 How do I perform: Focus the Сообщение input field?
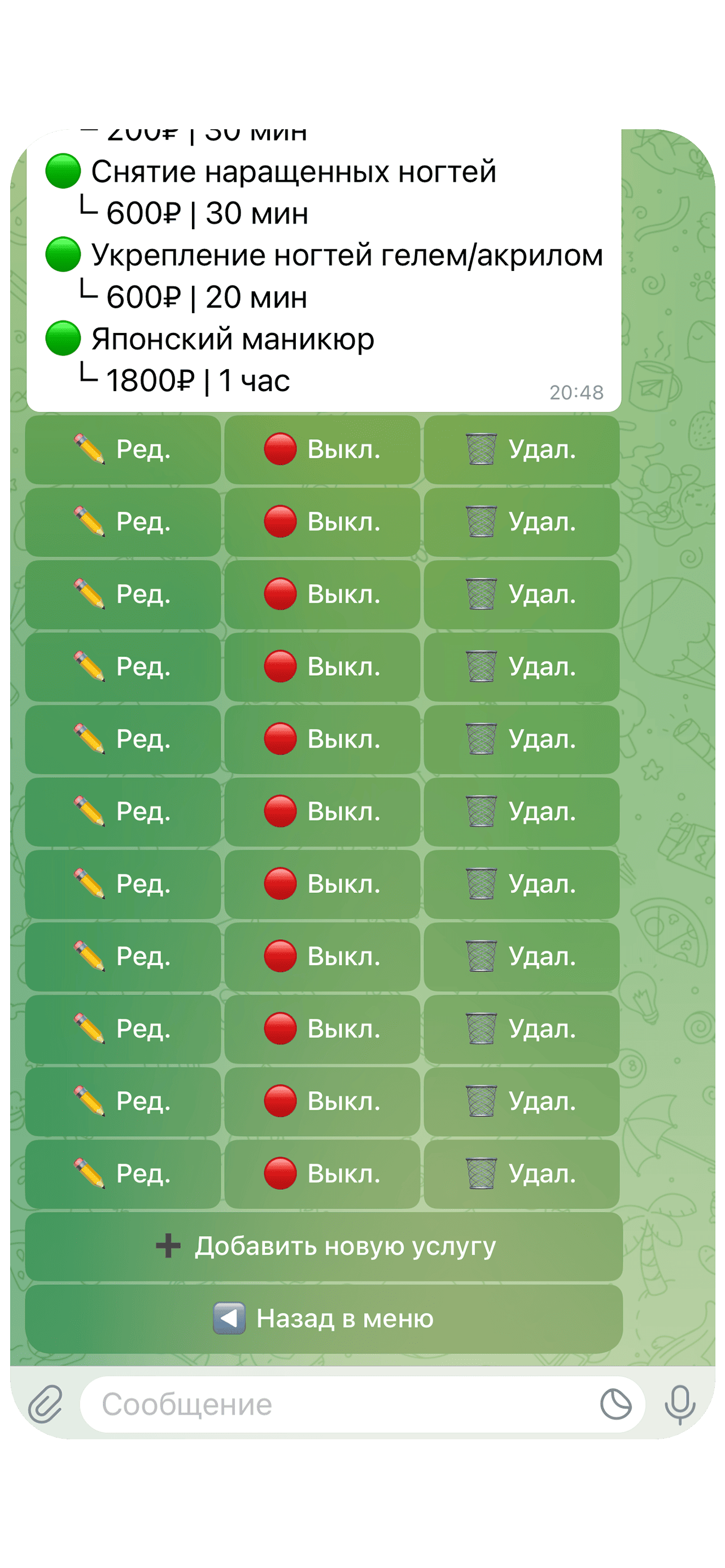coord(335,1404)
